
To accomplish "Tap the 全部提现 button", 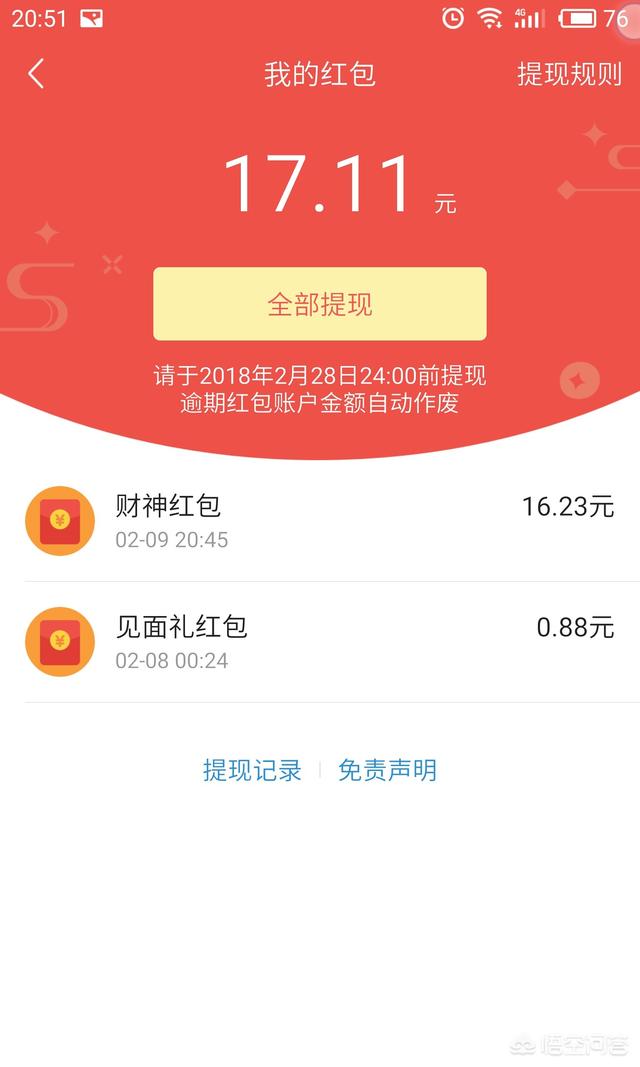I will pos(320,304).
